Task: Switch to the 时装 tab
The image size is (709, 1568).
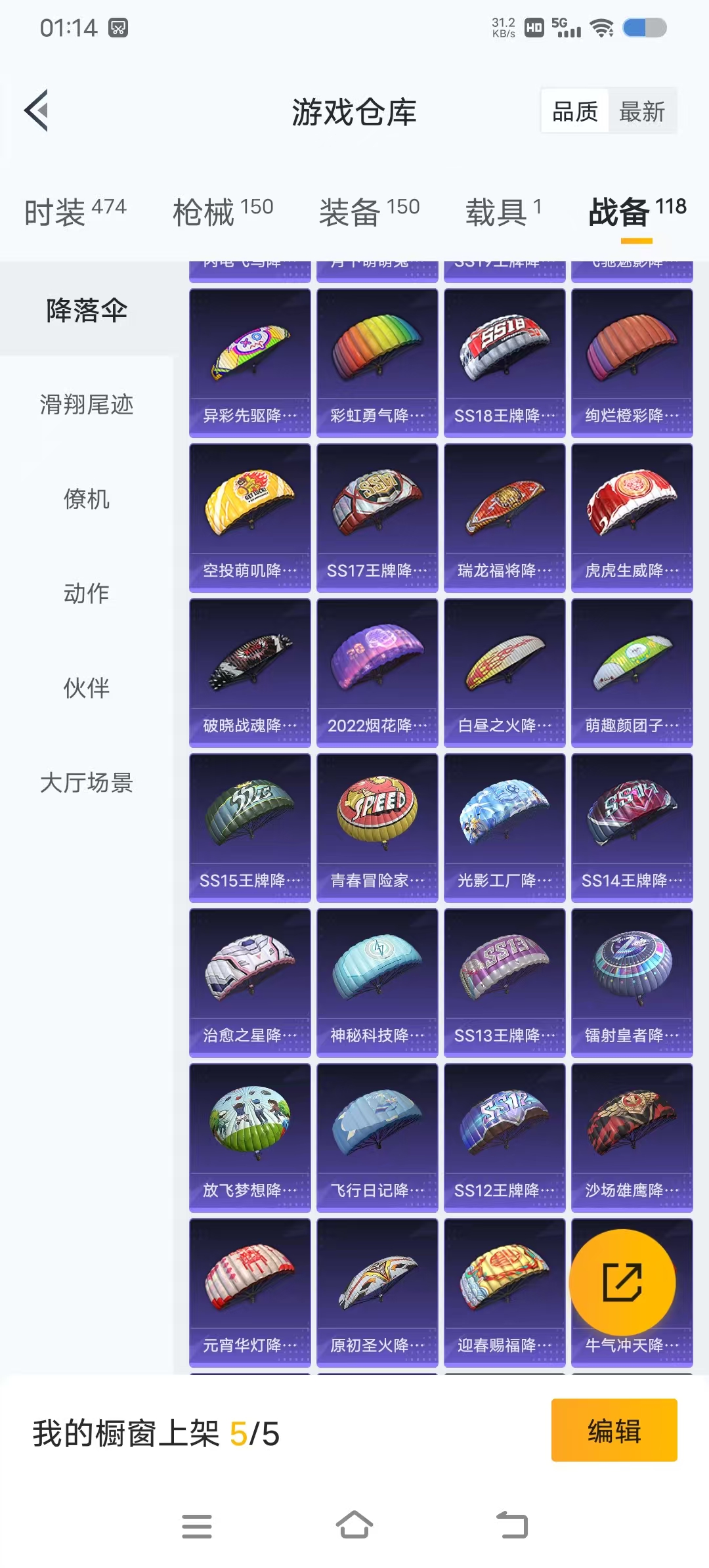Action: pos(75,212)
